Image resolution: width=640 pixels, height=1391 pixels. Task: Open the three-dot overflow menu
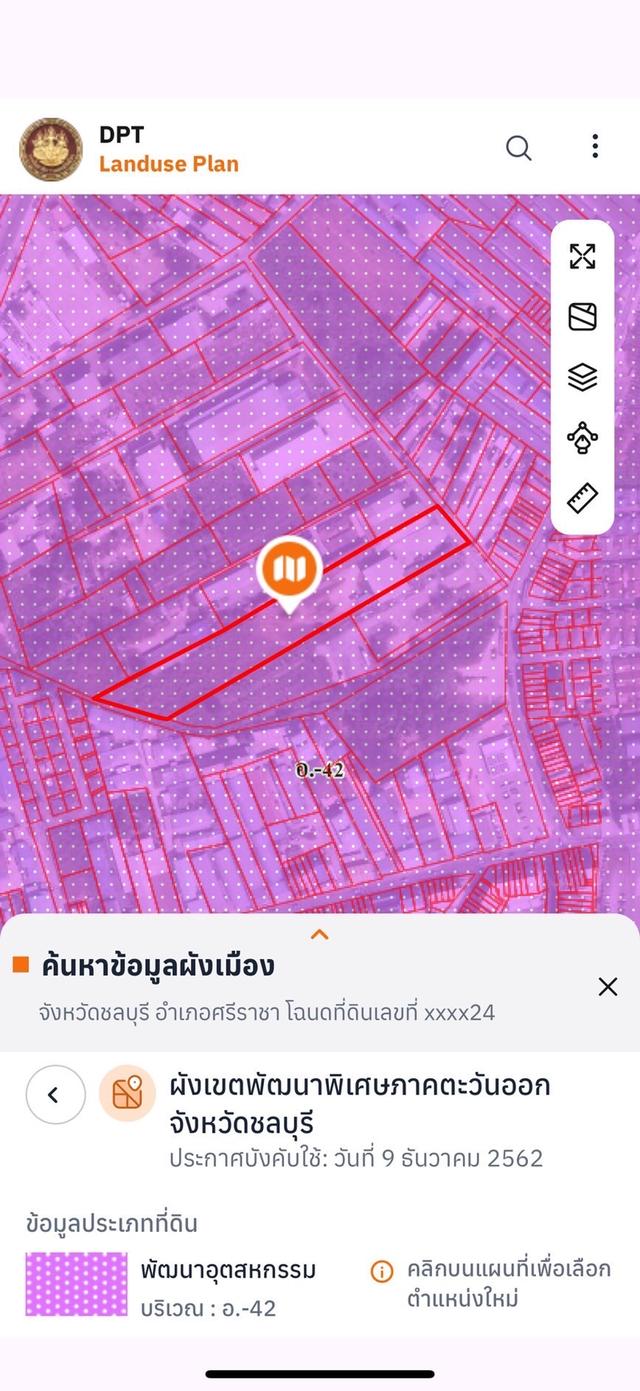(x=595, y=147)
